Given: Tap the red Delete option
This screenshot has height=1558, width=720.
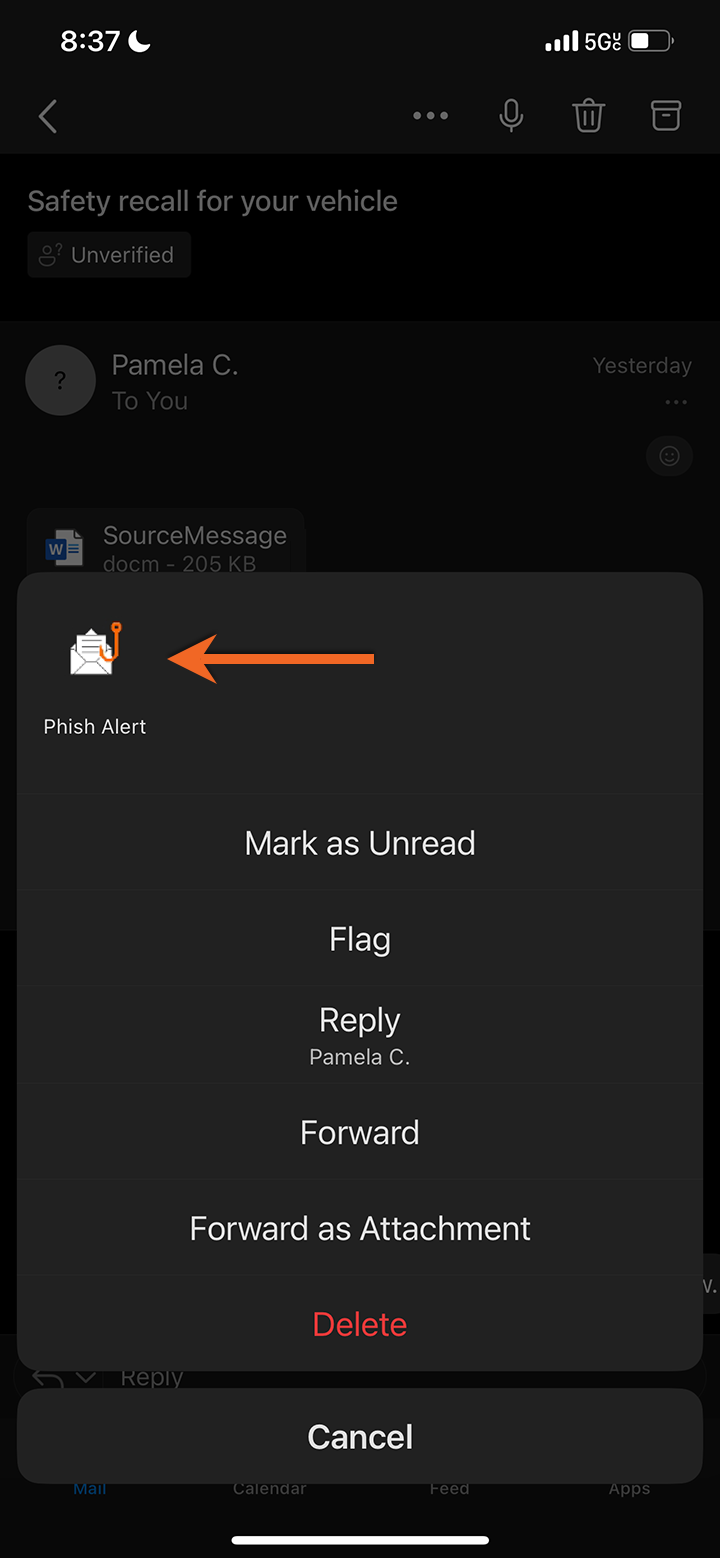Looking at the screenshot, I should pyautogui.click(x=360, y=1324).
